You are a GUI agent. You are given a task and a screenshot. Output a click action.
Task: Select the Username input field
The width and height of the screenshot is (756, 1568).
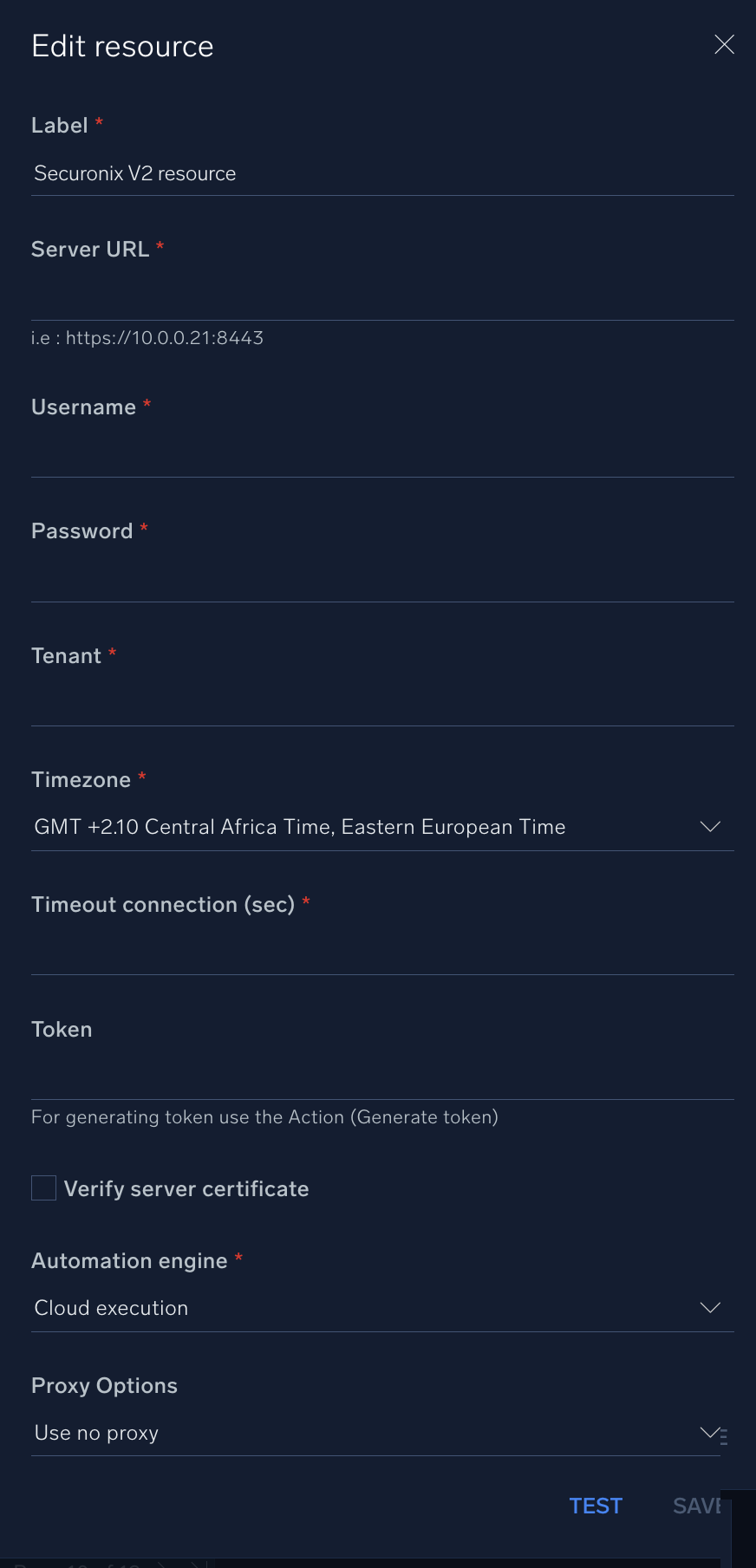point(381,457)
